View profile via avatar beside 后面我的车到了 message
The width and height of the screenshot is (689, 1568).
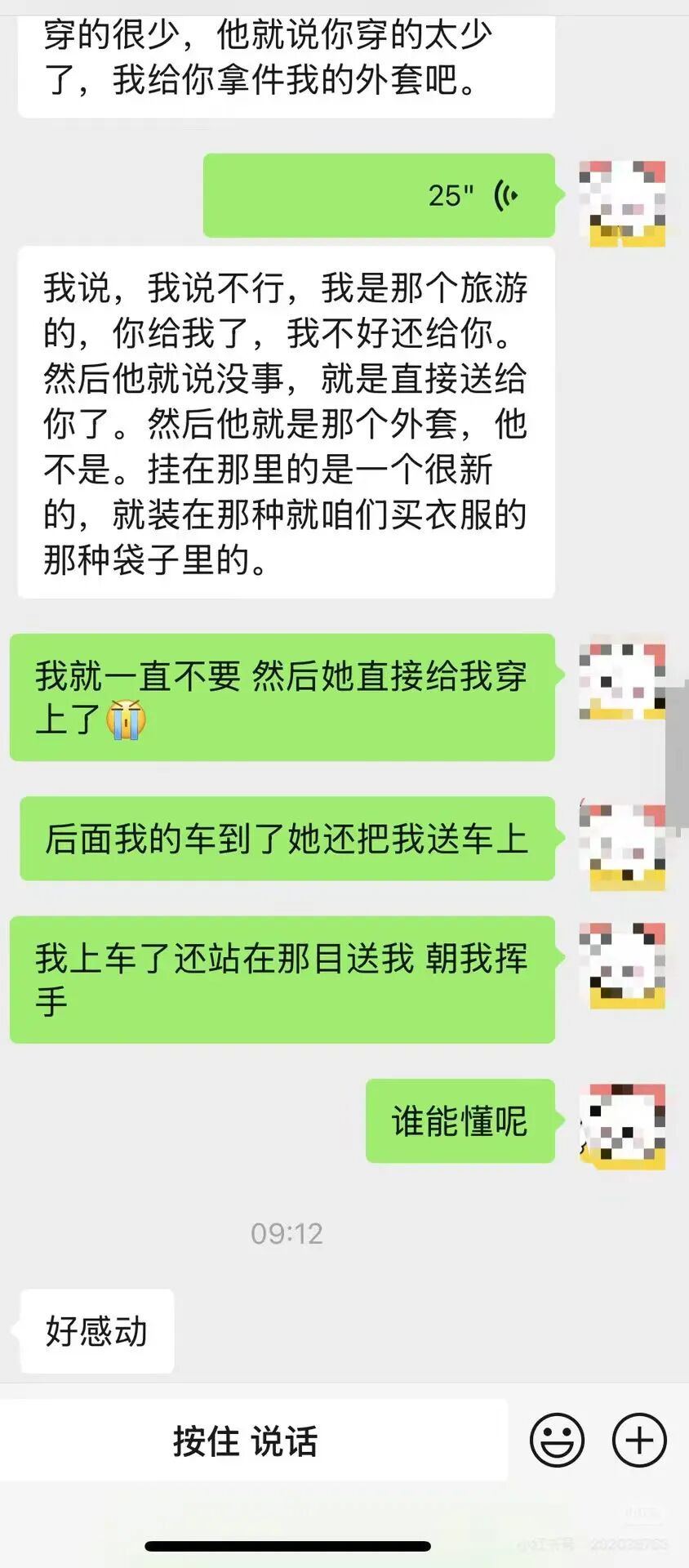pos(622,845)
